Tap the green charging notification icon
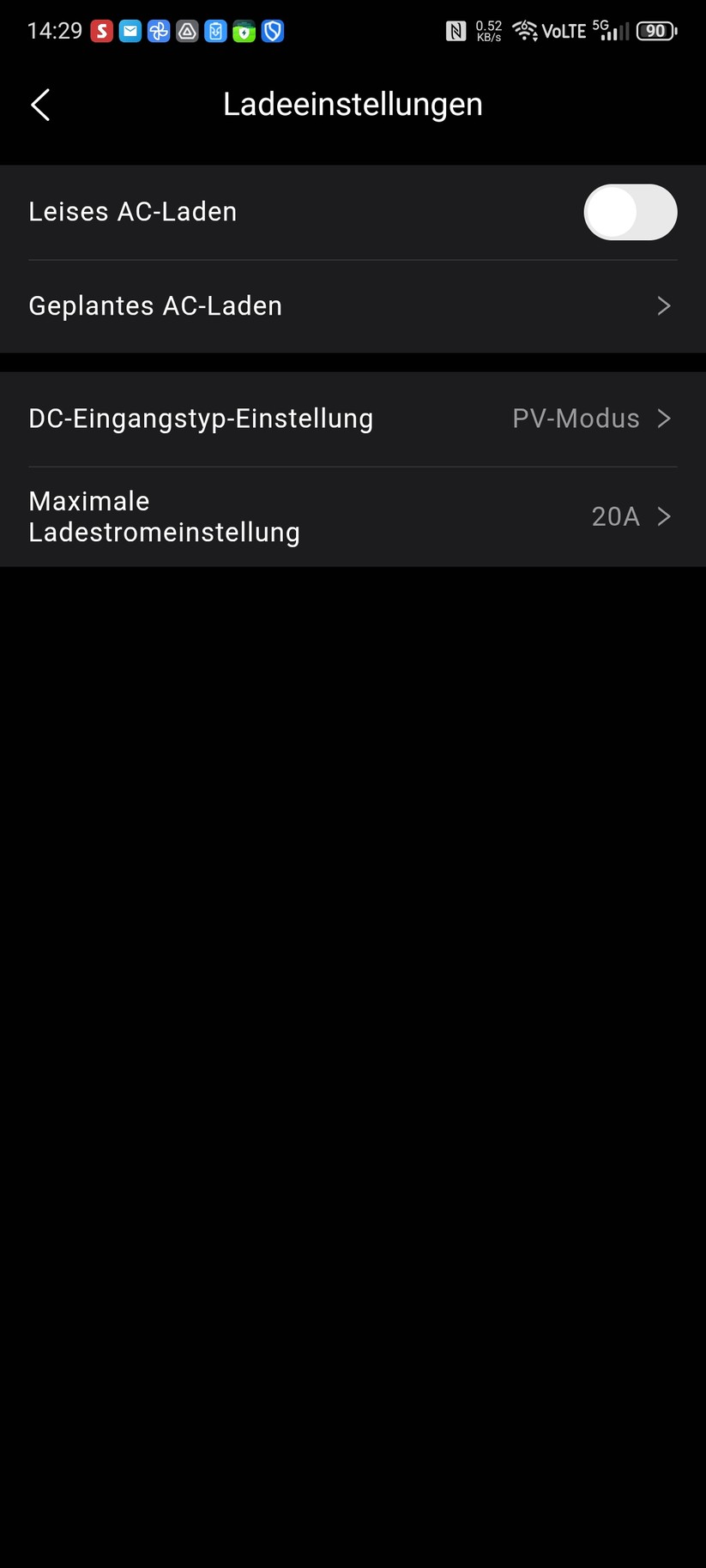 (x=244, y=30)
